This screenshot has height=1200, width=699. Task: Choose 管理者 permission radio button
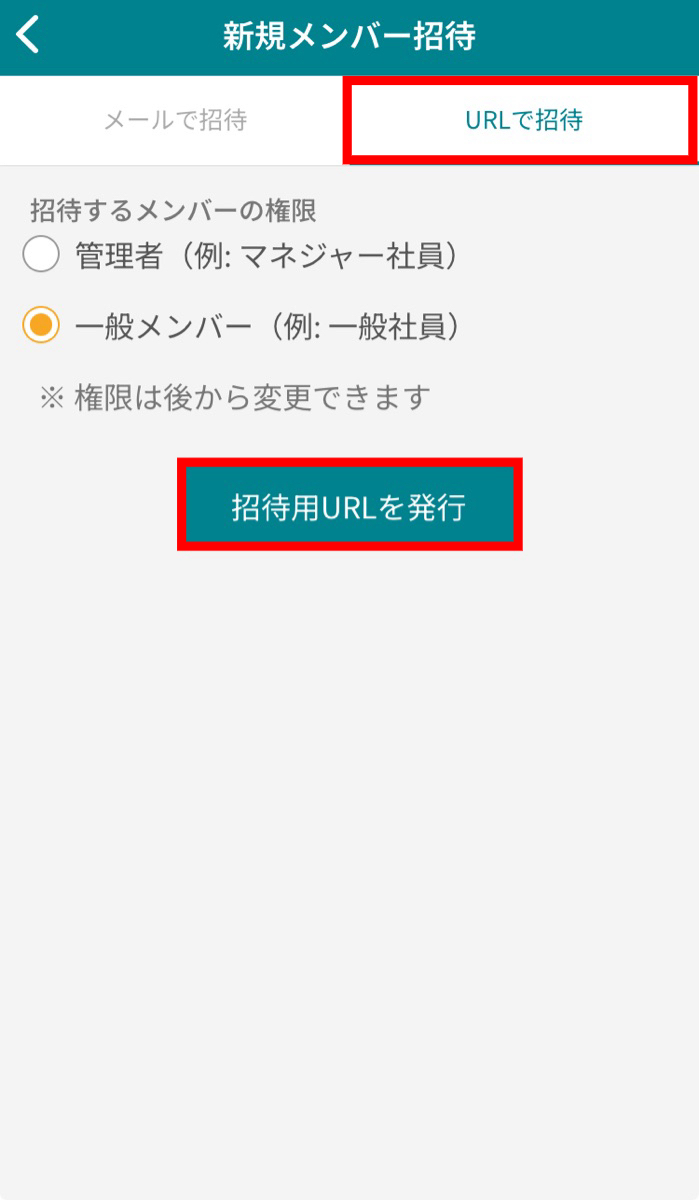41,257
